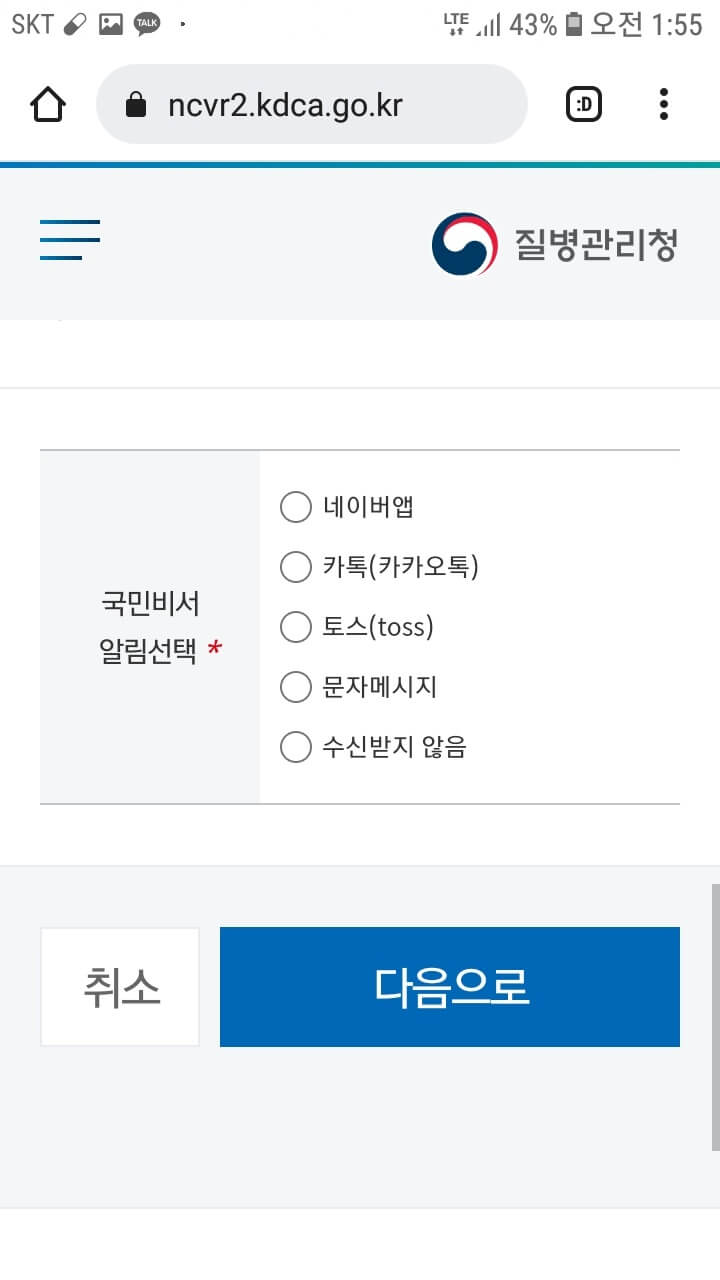Open the browser tab switcher
Screen dimensions: 720x1280
(x=583, y=103)
